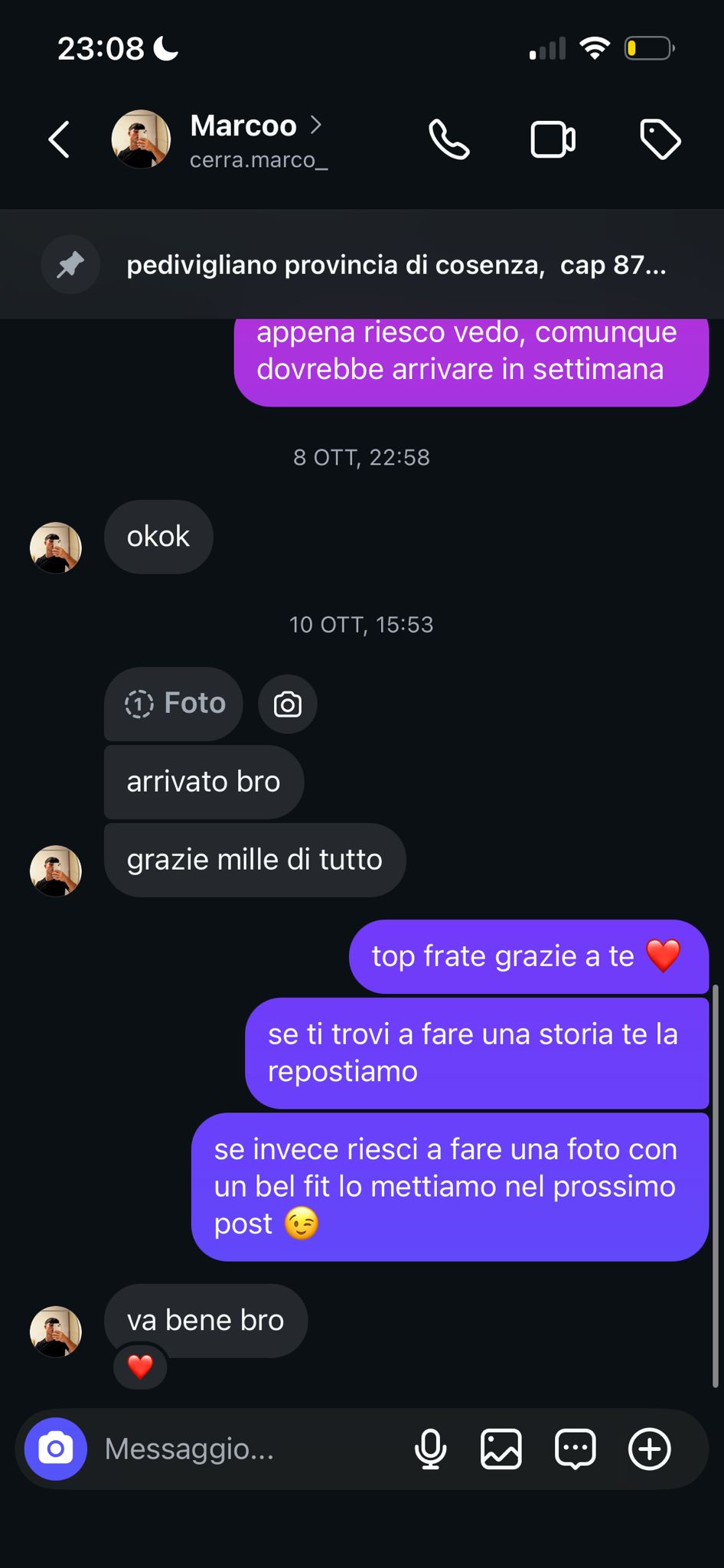Pick a photo from the gallery
The height and width of the screenshot is (1568, 724).
click(501, 1449)
